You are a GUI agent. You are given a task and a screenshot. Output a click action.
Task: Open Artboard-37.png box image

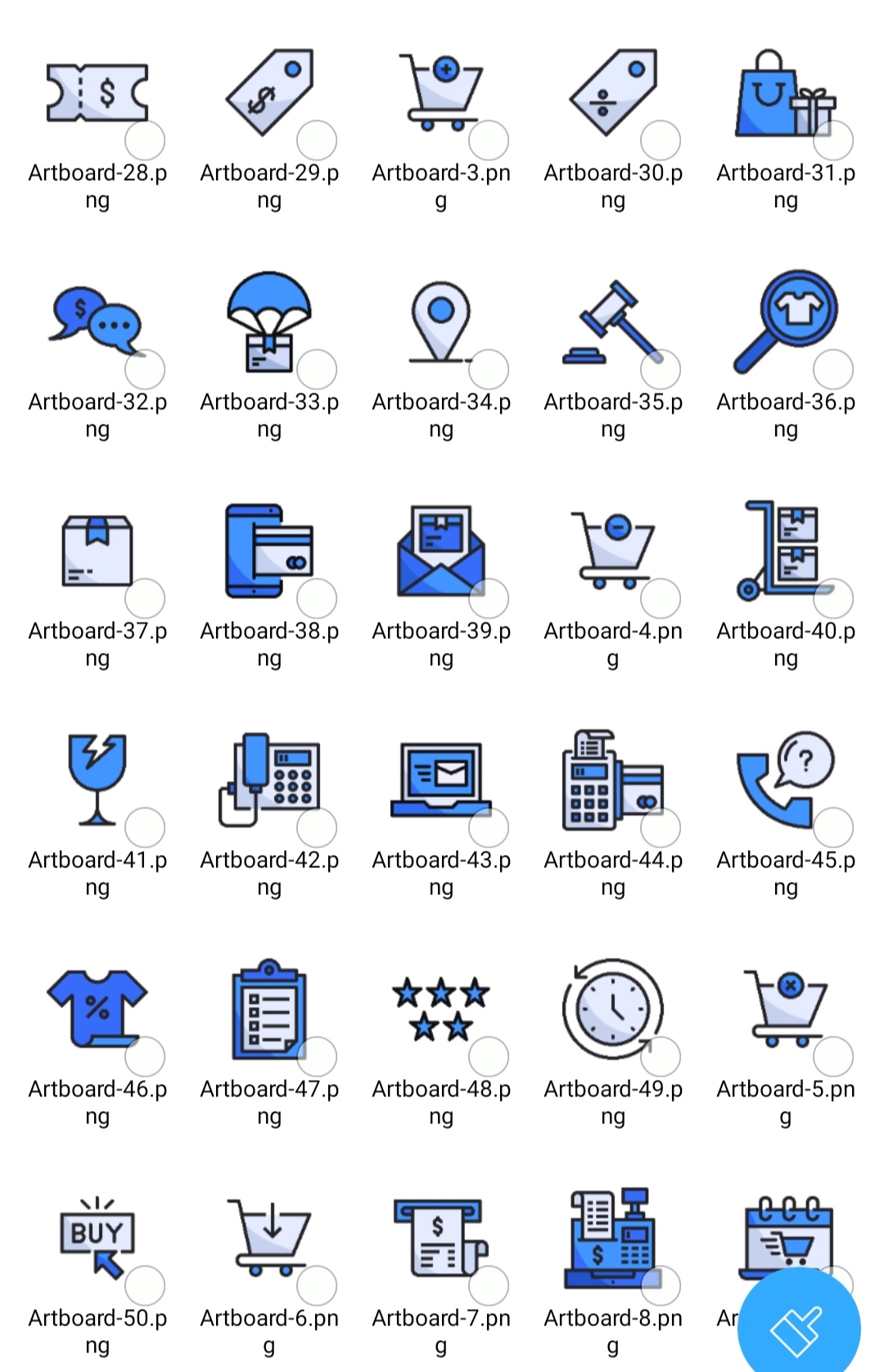coord(97,550)
